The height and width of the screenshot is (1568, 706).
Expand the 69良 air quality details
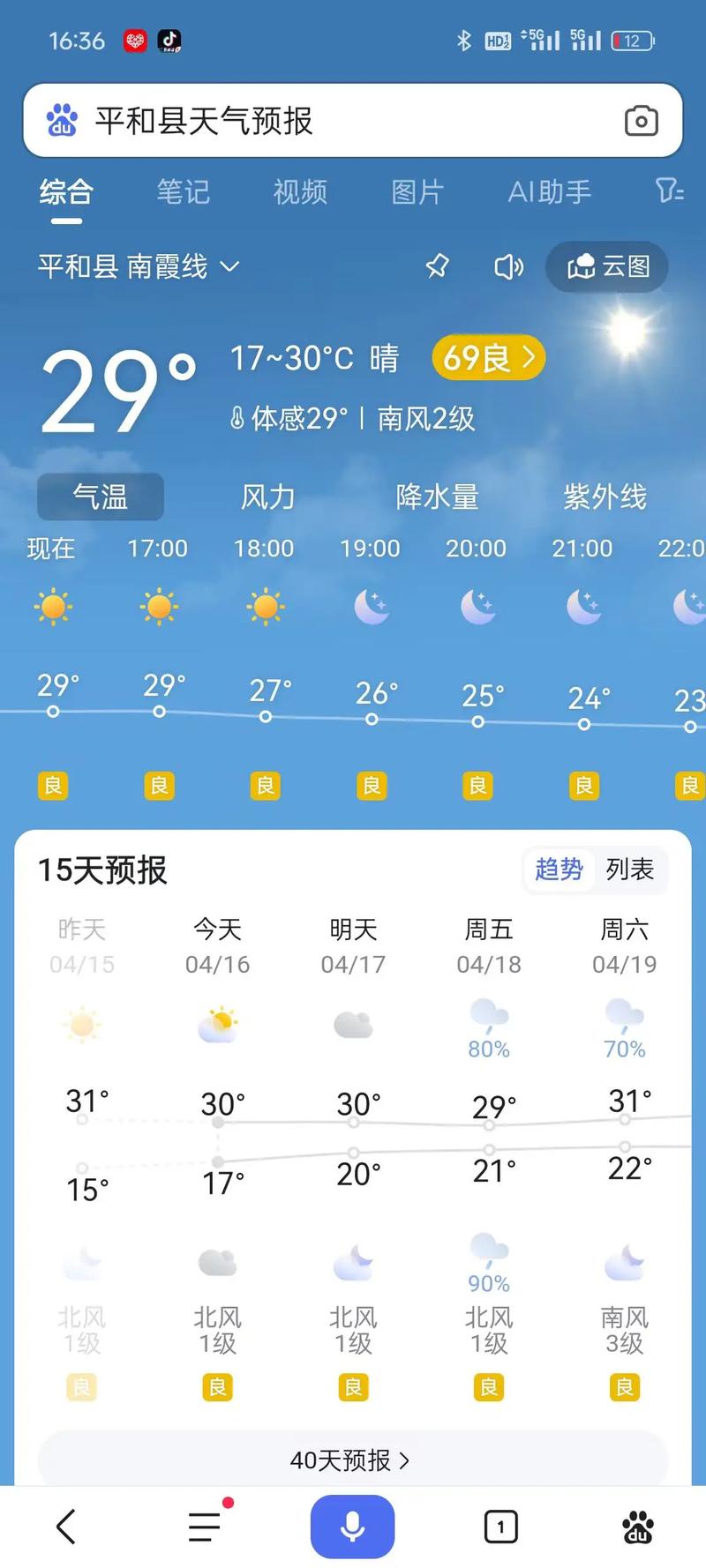pos(487,357)
